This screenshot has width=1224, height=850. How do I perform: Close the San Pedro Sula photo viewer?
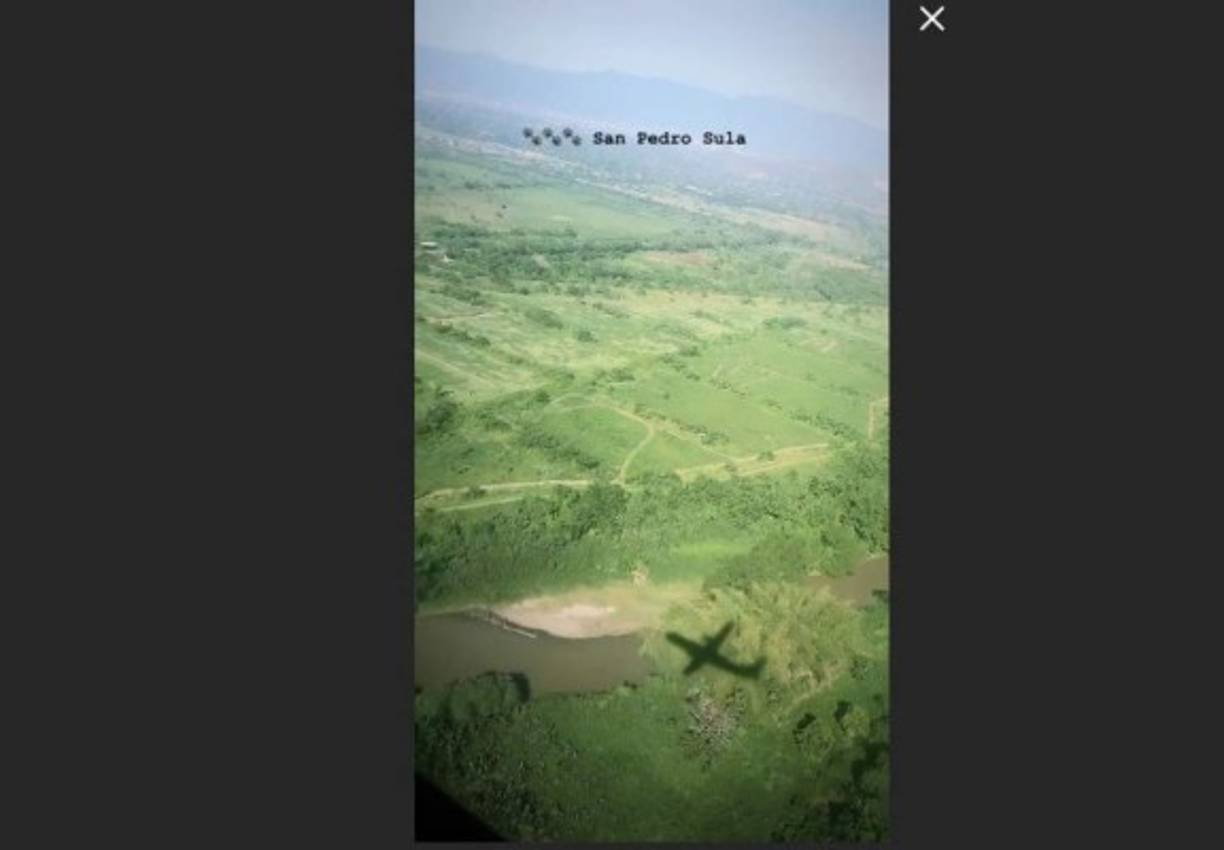pyautogui.click(x=931, y=19)
